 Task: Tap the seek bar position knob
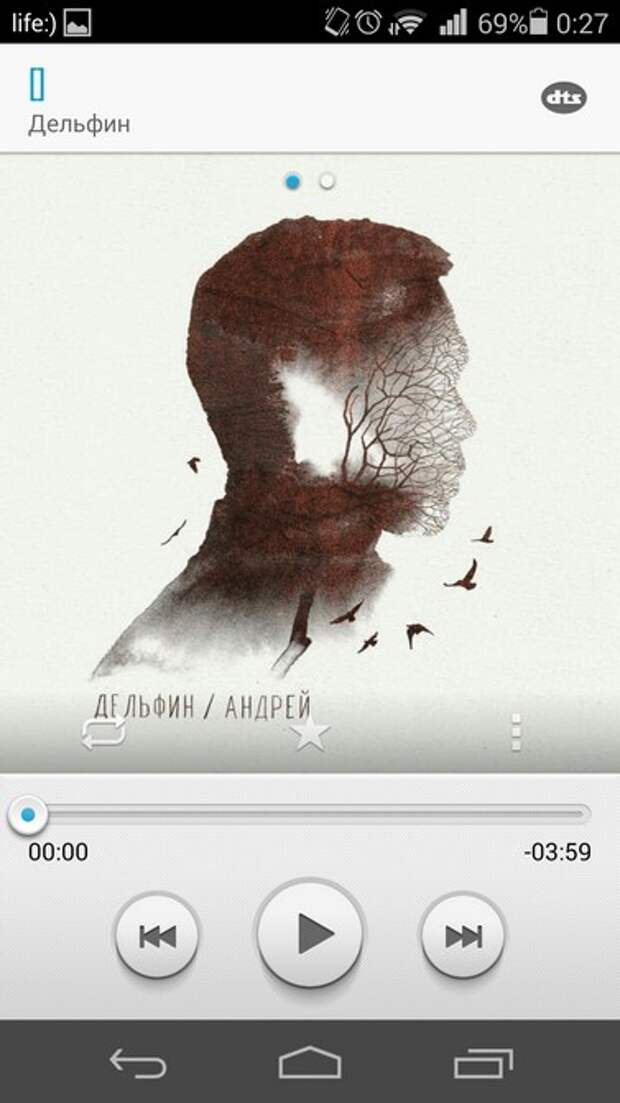coord(28,814)
